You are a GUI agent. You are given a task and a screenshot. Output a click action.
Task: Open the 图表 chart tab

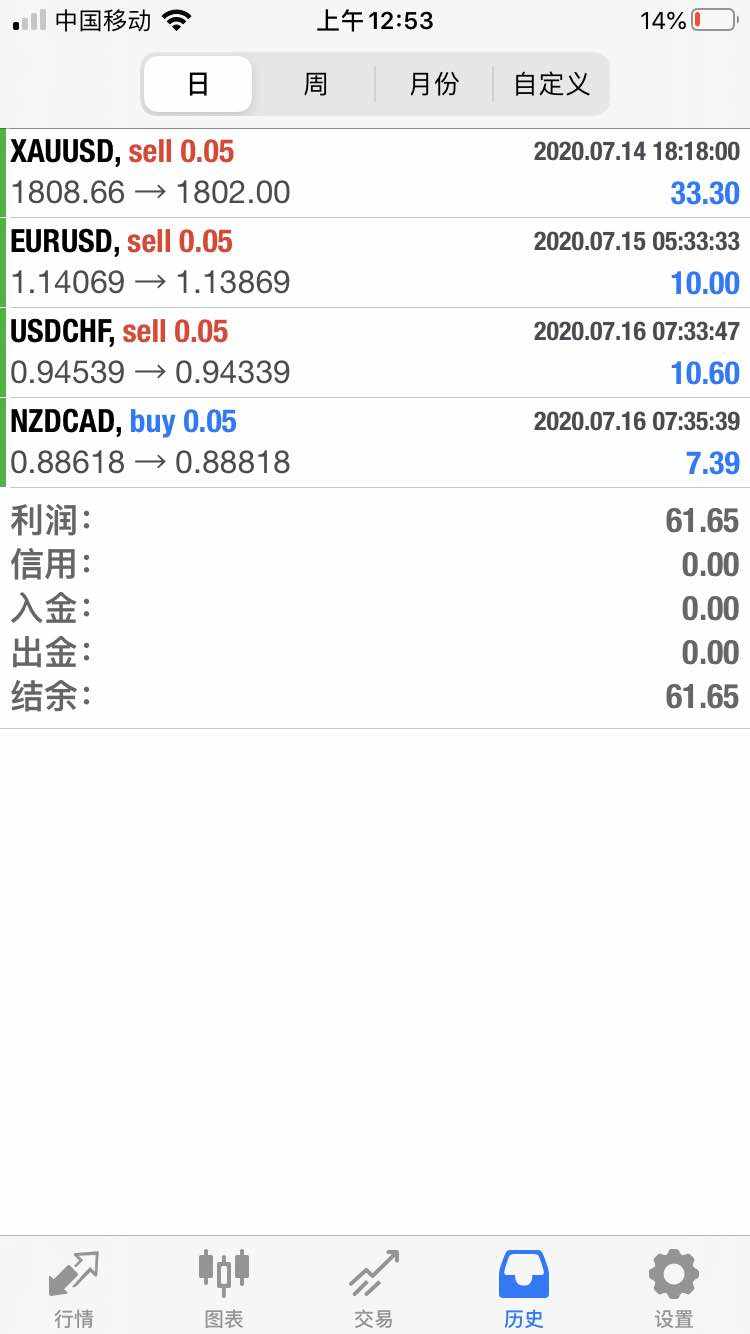pos(224,1287)
